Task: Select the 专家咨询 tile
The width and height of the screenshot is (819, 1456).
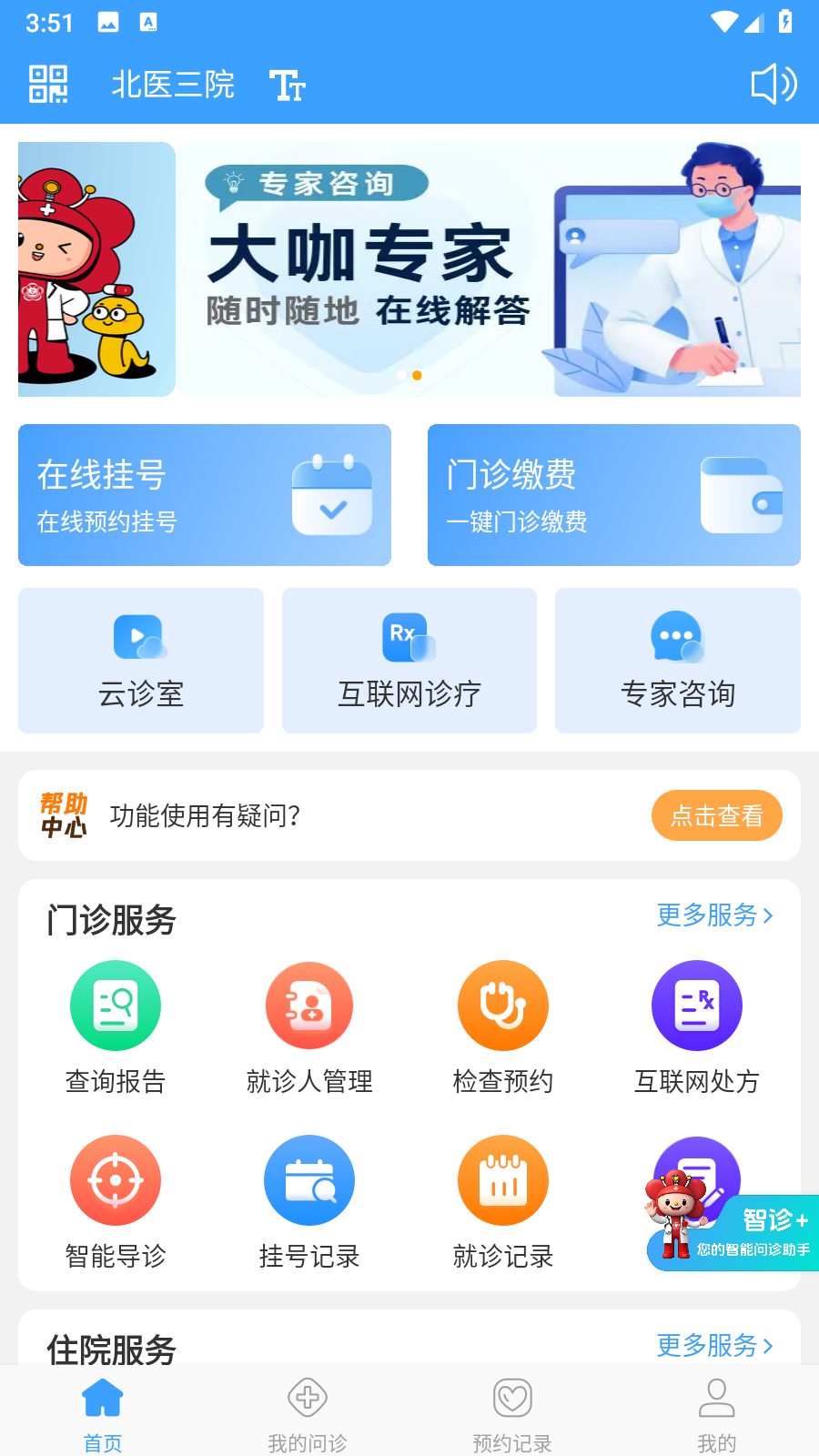Action: (678, 661)
